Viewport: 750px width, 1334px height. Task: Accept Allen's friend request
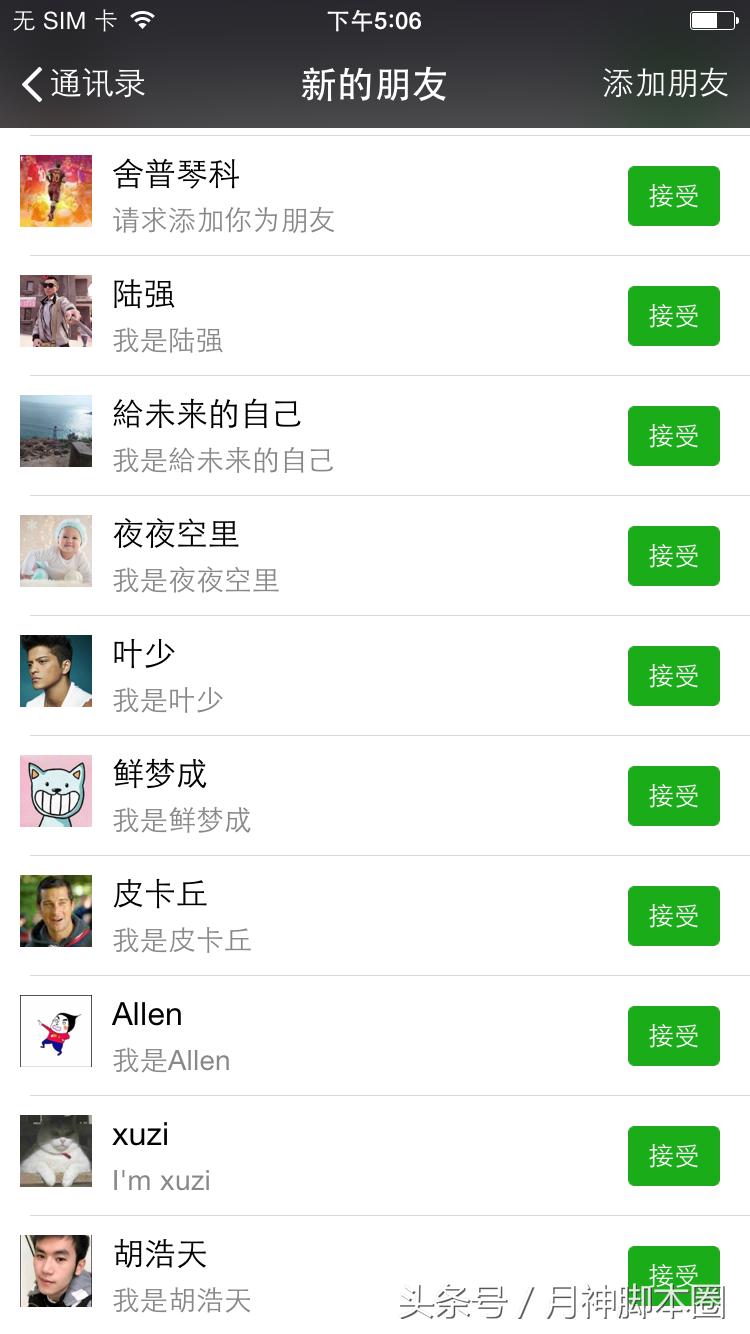673,1036
